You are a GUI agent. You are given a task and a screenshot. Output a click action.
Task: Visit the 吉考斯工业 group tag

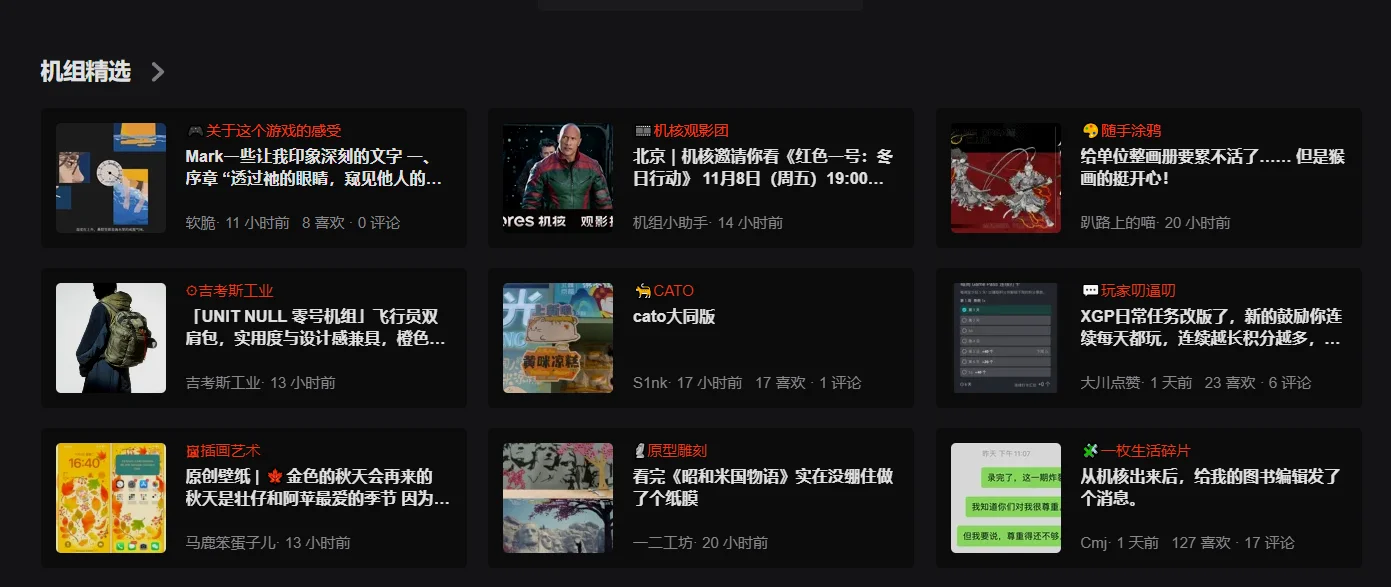(235, 291)
